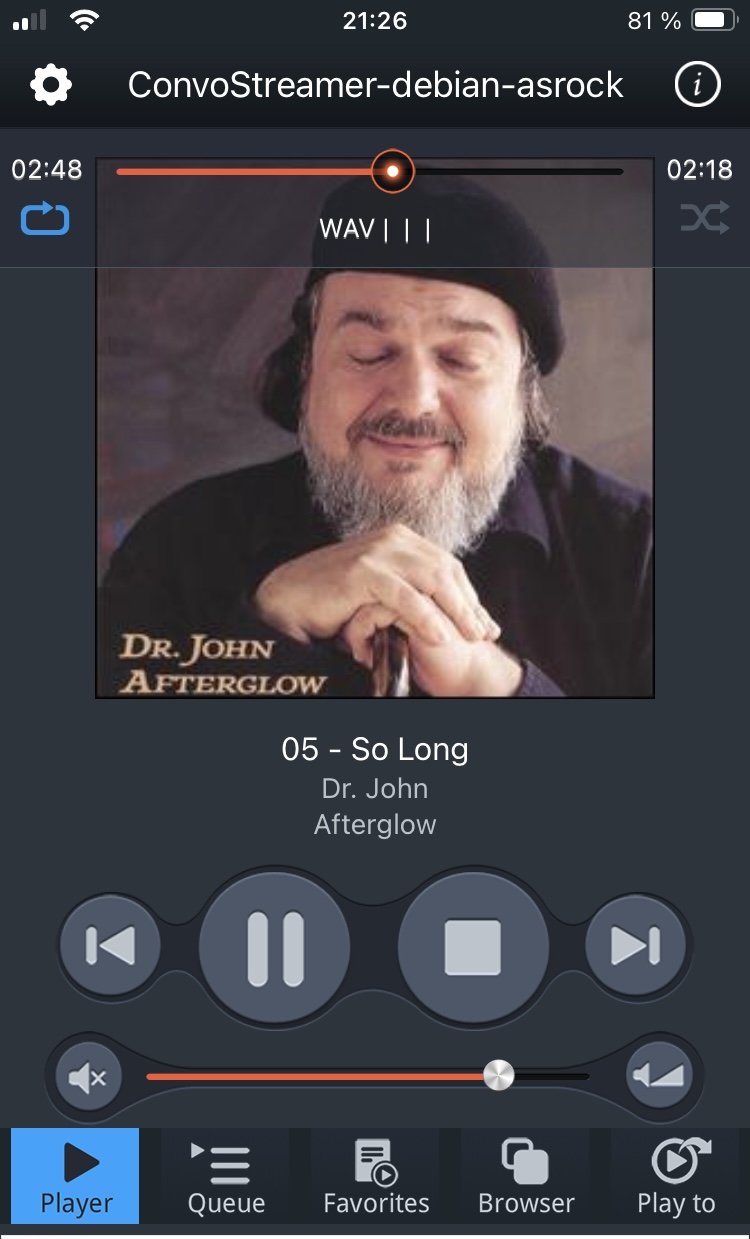
Task: Switch to the Browser tab
Action: click(526, 1177)
